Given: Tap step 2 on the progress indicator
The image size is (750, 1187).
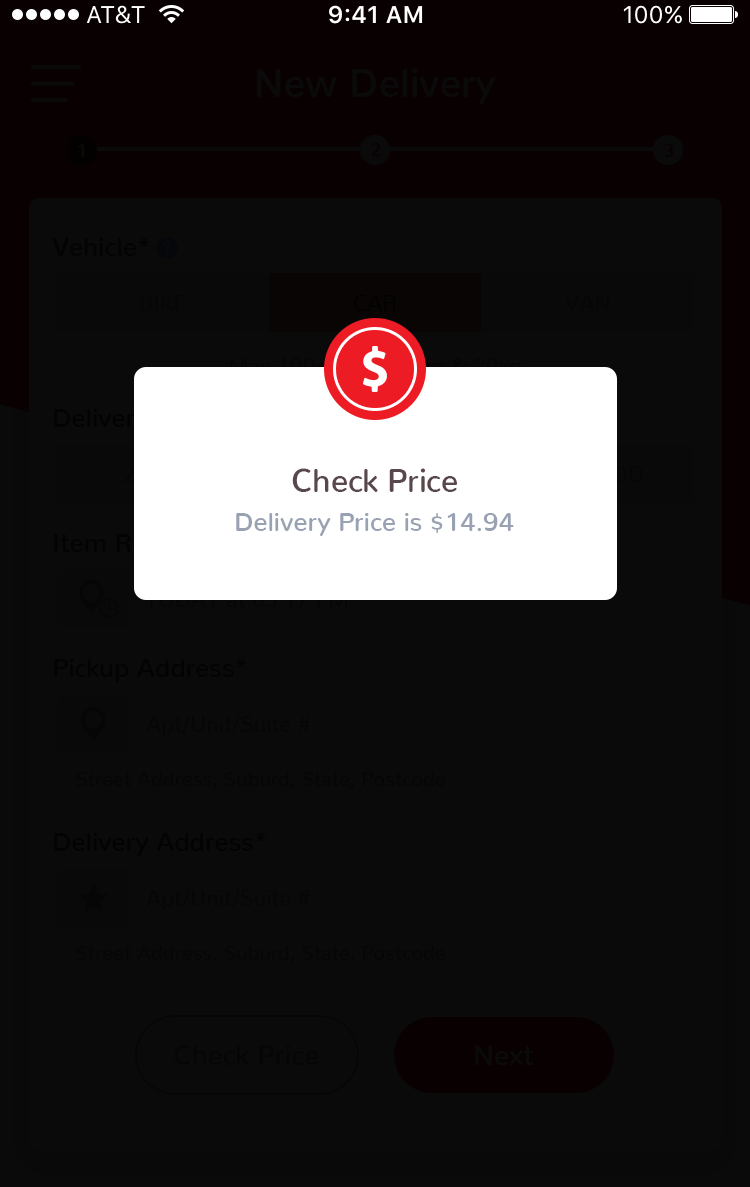Looking at the screenshot, I should [x=375, y=150].
